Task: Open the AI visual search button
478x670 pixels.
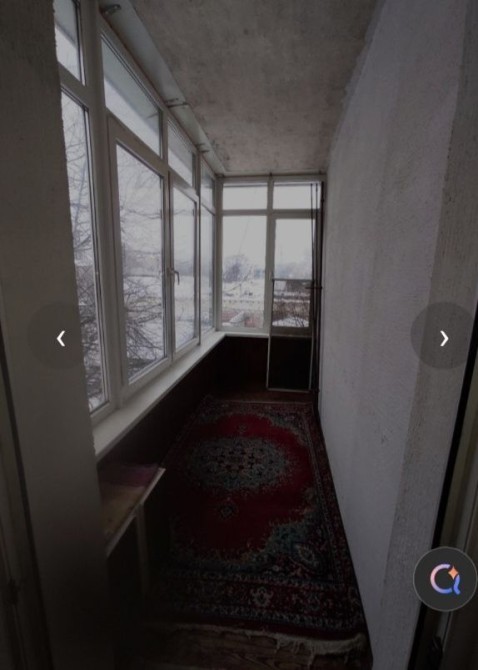Action: pos(445,579)
